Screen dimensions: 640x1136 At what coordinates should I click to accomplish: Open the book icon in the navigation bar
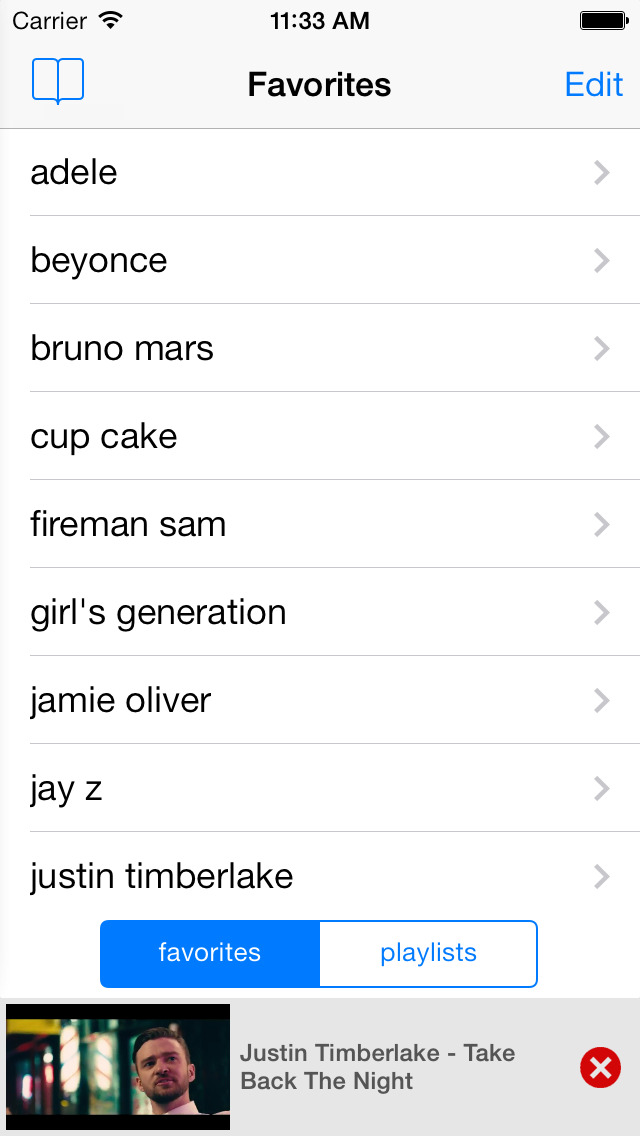point(58,81)
